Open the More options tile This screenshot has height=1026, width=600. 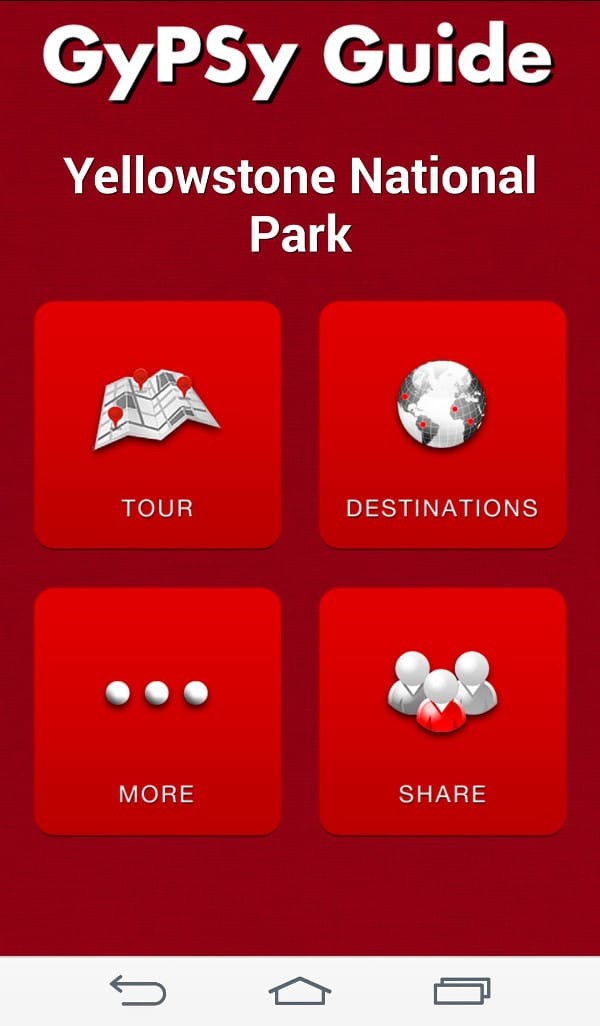(158, 711)
